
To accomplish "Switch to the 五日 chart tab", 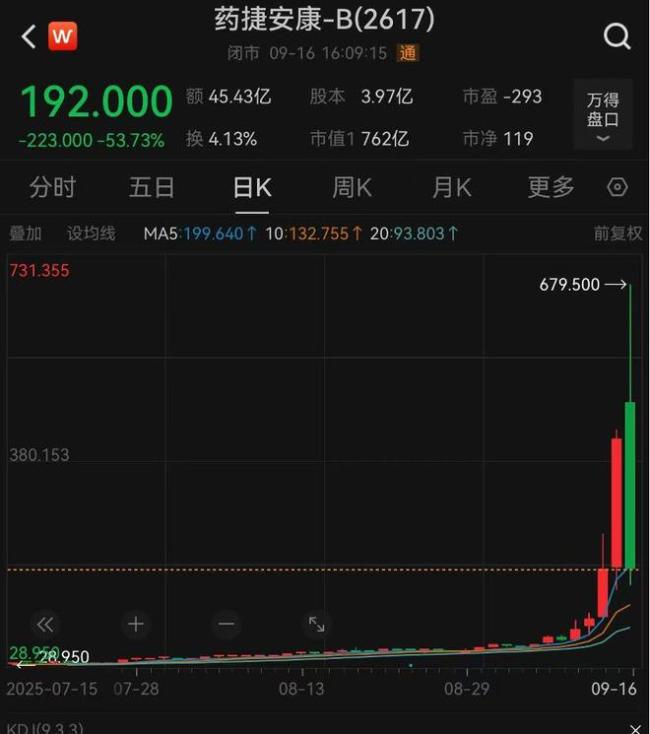I will pos(152,187).
